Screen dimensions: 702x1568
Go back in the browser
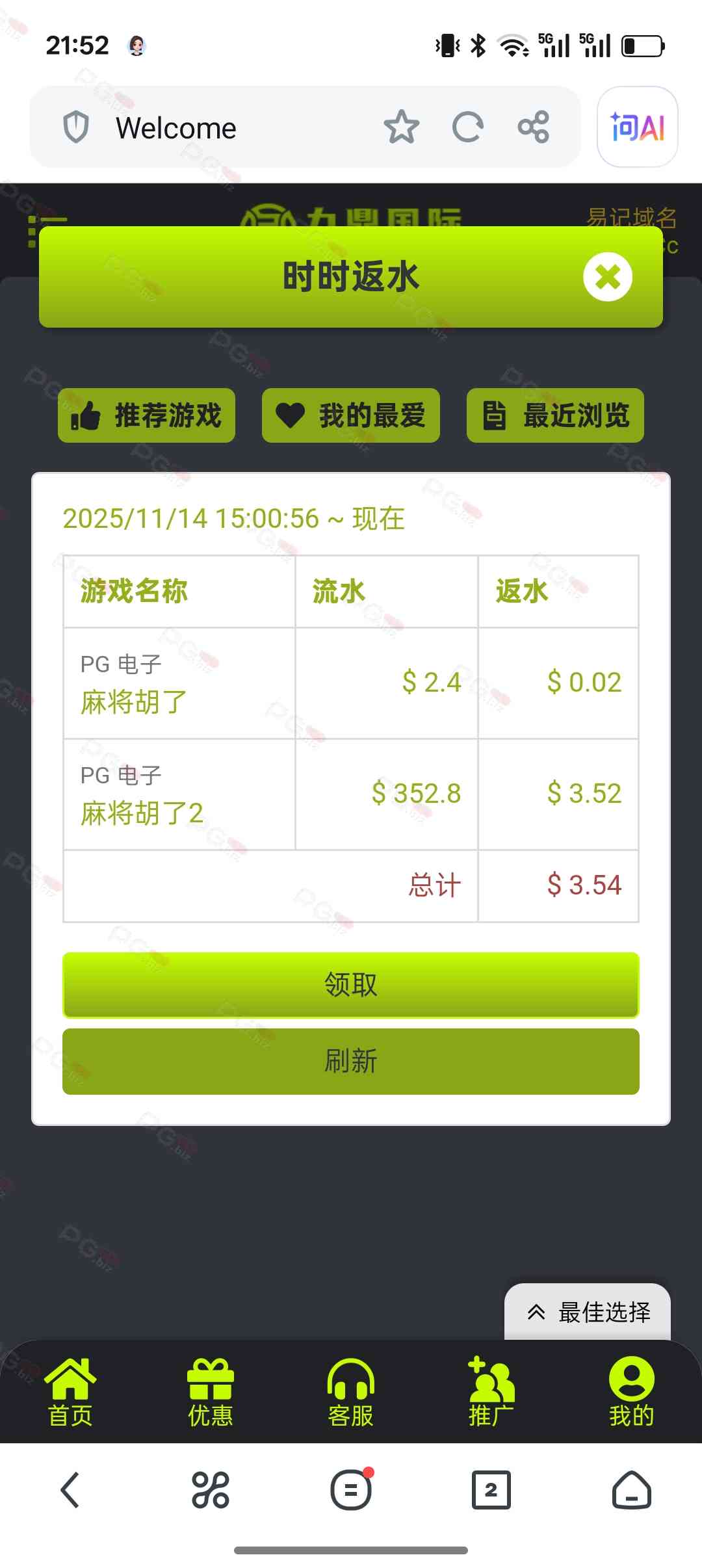pyautogui.click(x=70, y=1489)
